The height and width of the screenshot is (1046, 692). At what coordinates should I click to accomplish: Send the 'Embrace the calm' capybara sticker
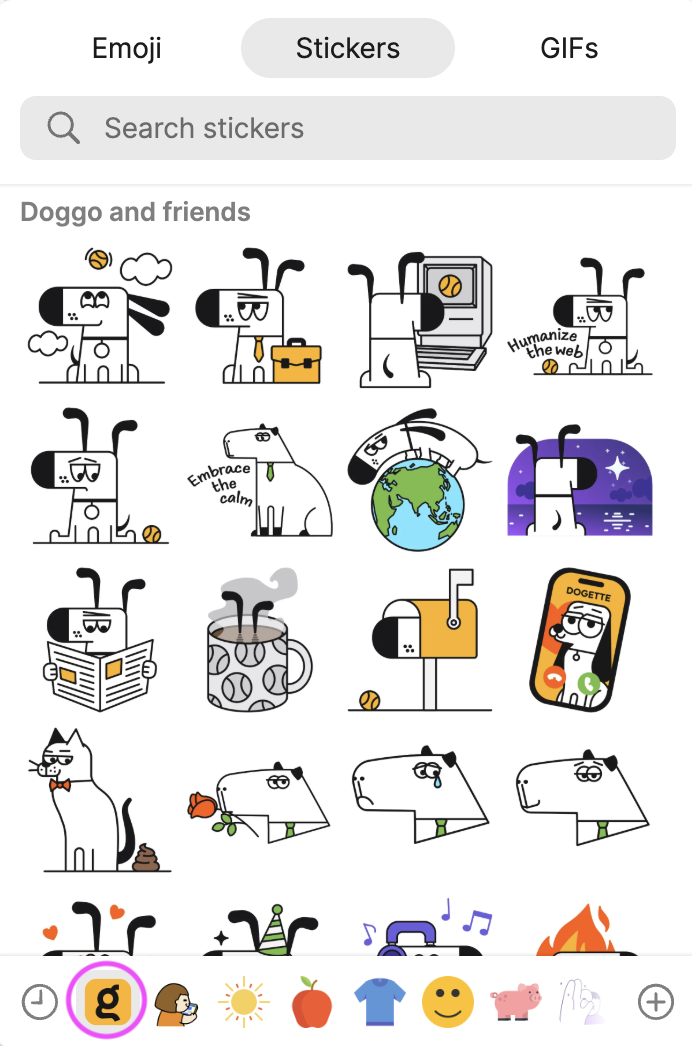pos(261,478)
